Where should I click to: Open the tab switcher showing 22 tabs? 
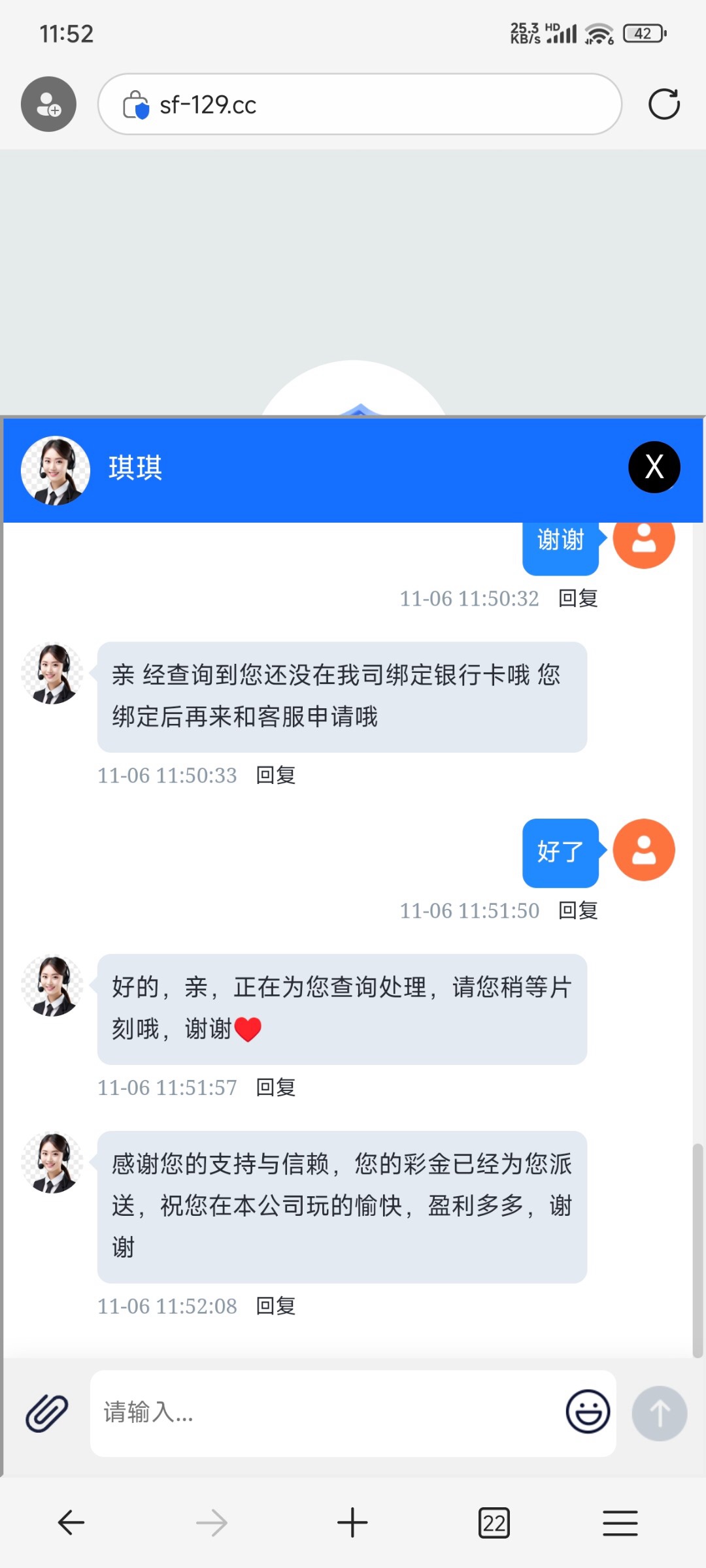point(494,1522)
